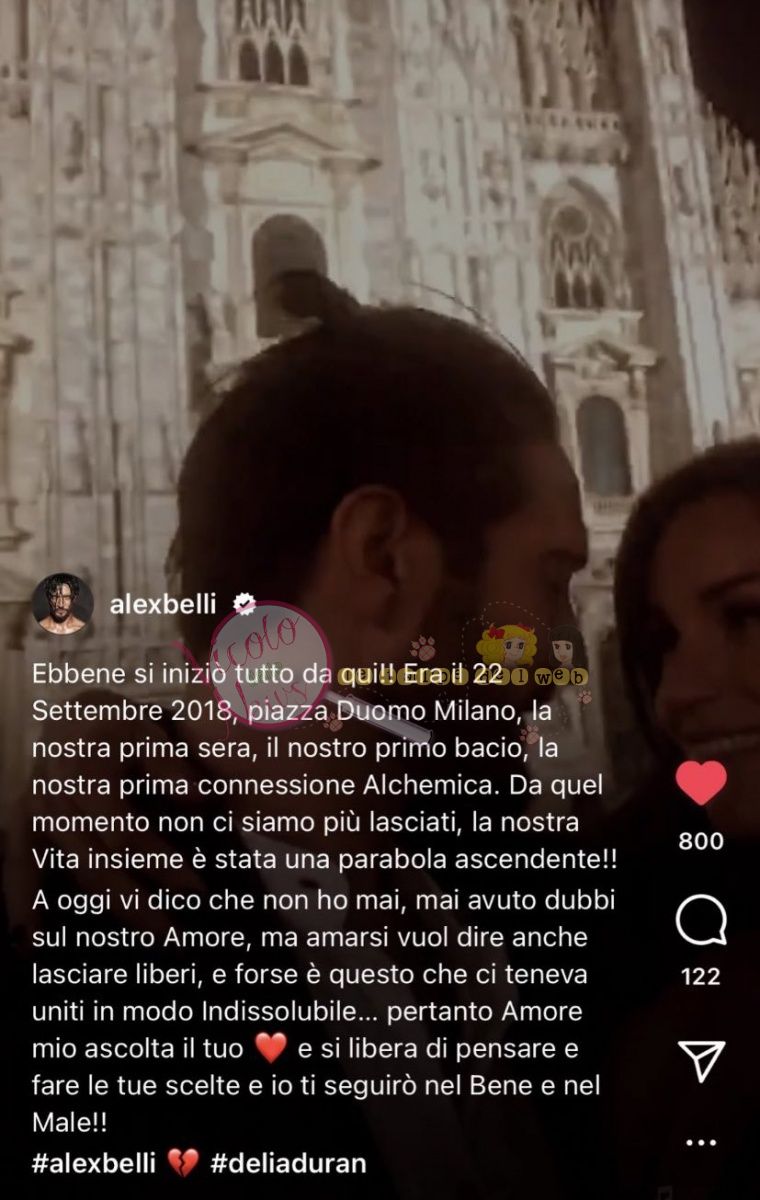
Task: Open alexbelli's profile picture
Action: 62,605
